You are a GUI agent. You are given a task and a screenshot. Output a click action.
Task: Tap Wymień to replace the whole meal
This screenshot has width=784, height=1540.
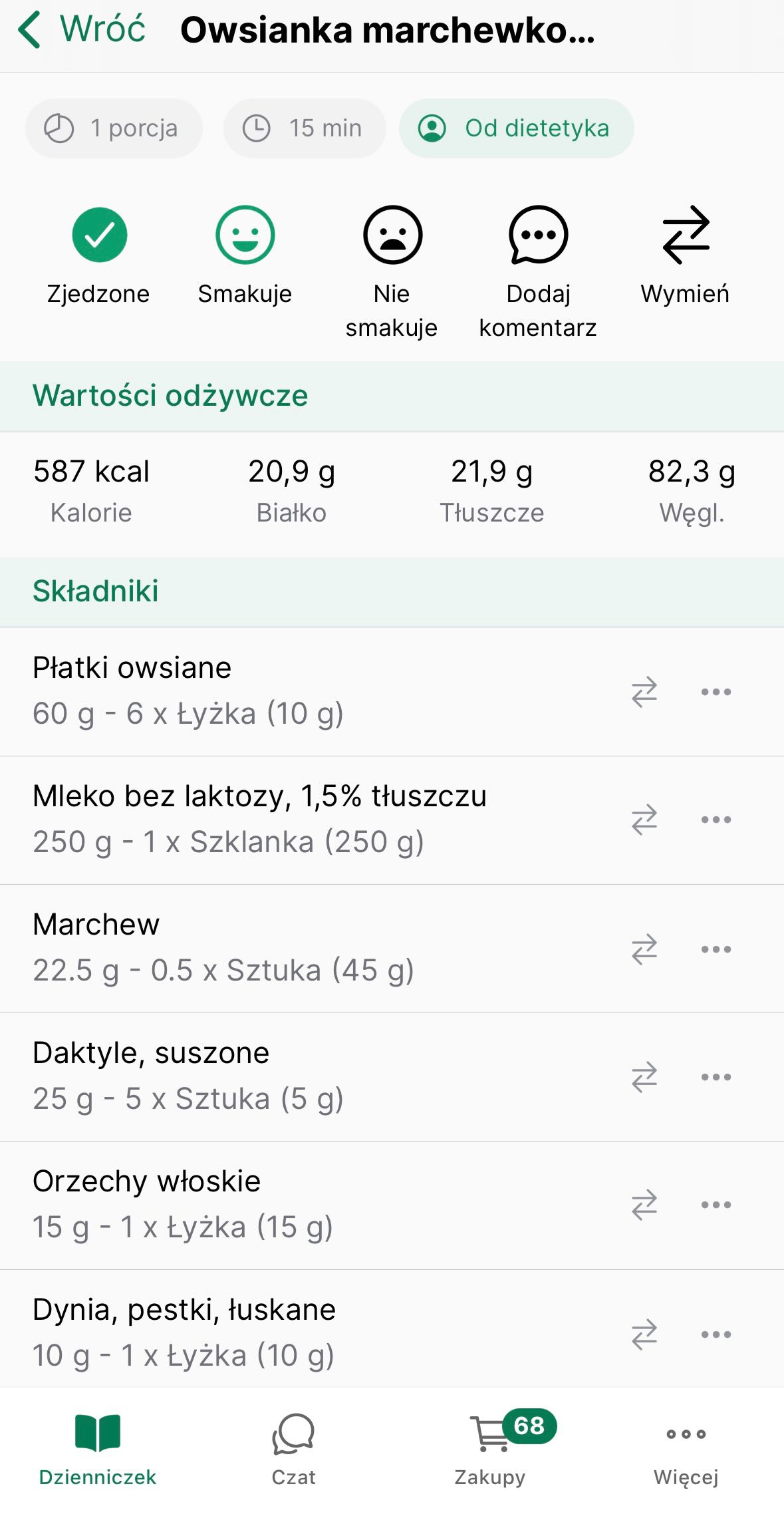(x=686, y=235)
